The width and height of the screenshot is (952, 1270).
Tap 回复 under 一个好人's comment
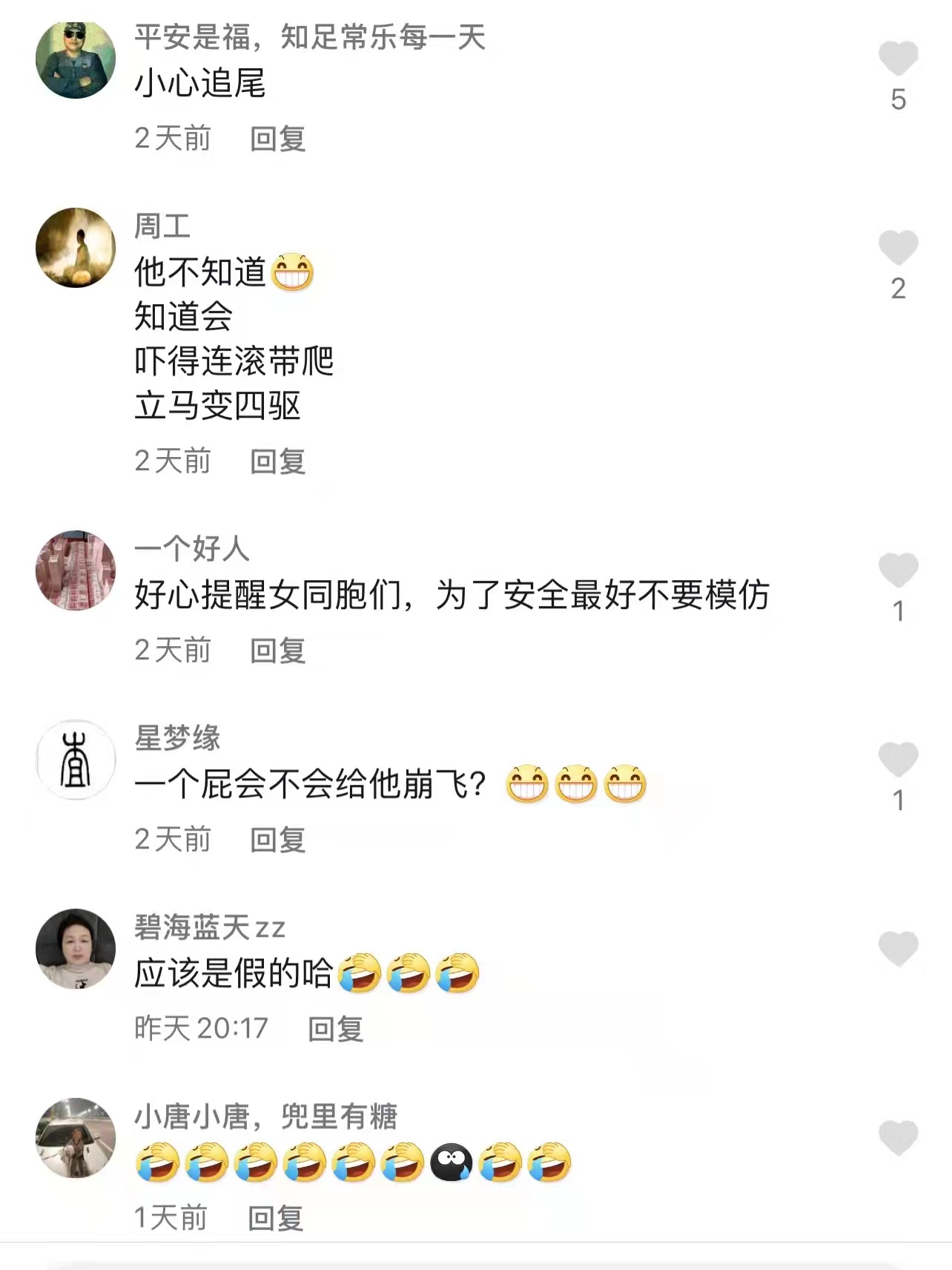pos(280,652)
